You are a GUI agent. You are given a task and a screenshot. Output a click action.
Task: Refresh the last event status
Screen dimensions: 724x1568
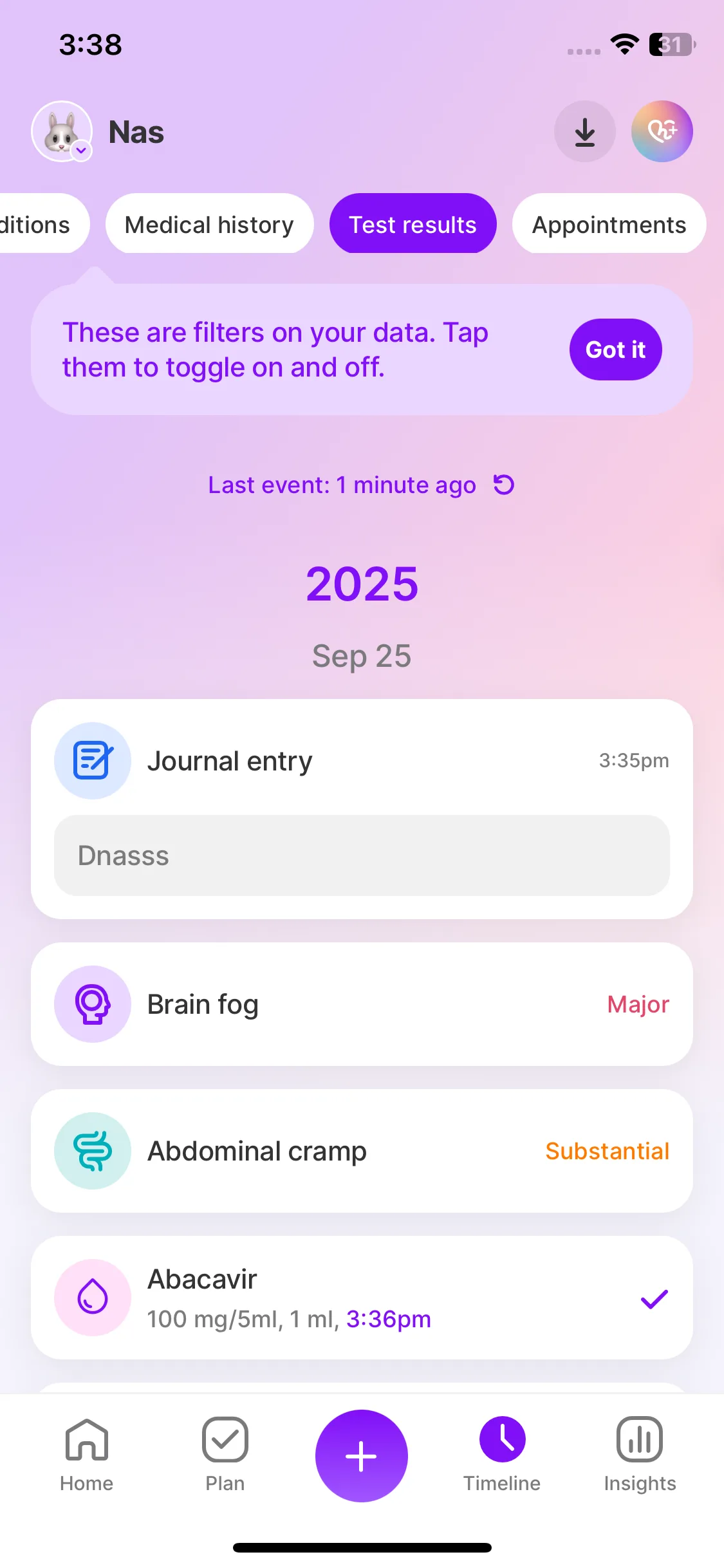coord(504,485)
